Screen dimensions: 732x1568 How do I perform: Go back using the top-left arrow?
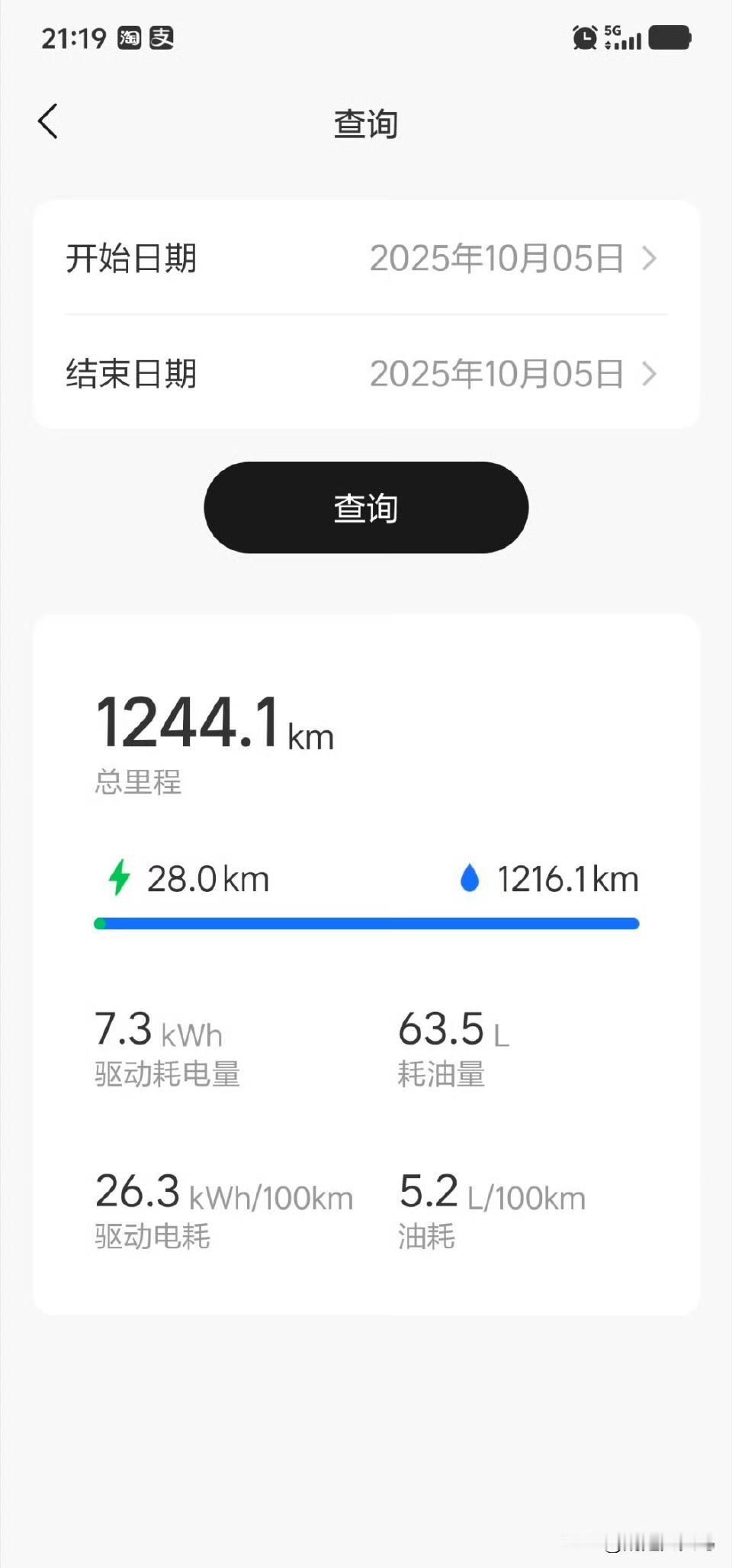pos(48,122)
